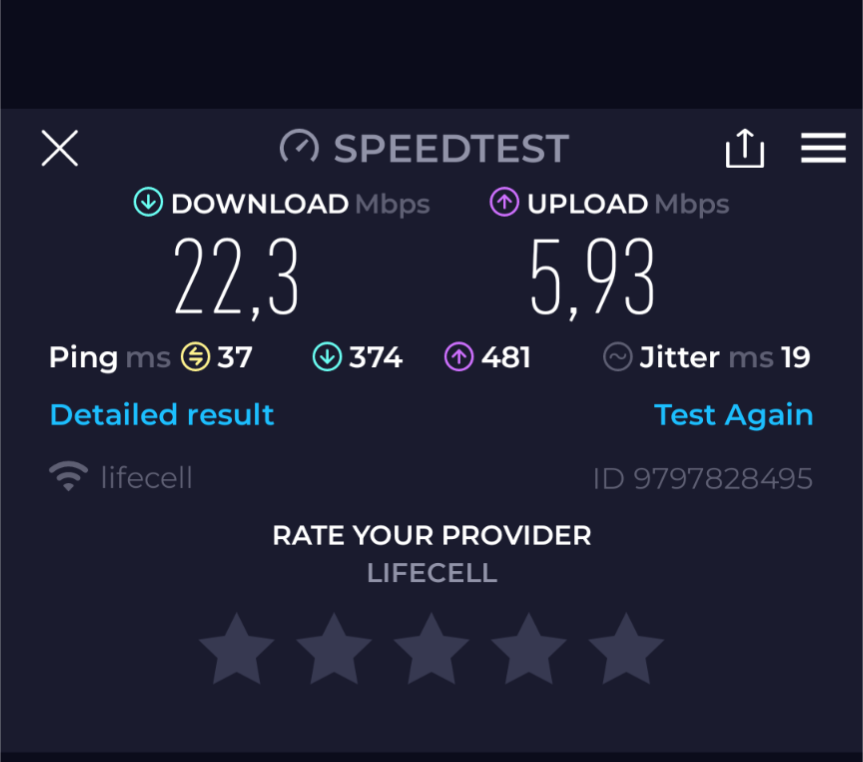863x762 pixels.
Task: Share the speed test result
Action: tap(744, 149)
